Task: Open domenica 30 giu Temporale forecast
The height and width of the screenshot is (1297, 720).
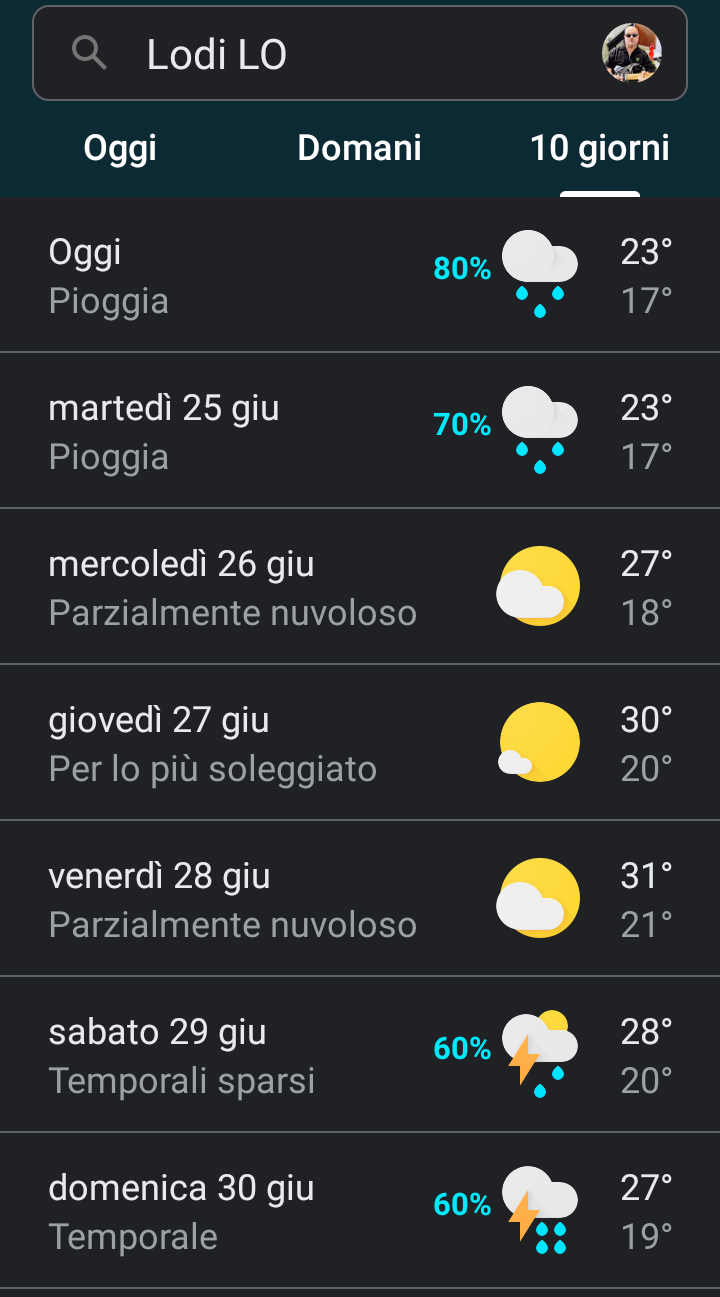Action: click(360, 1211)
